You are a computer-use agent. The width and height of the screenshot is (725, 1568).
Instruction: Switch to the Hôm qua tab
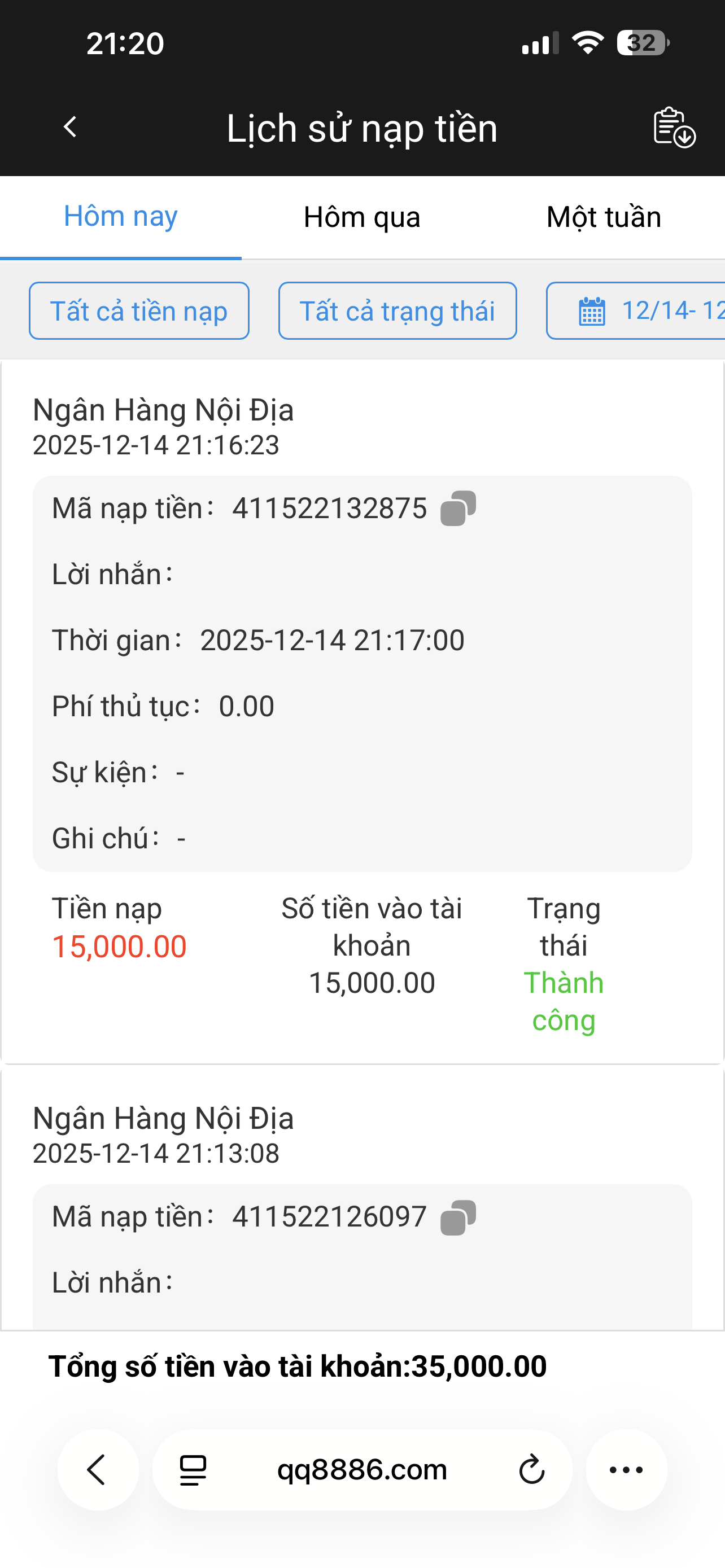pos(361,217)
